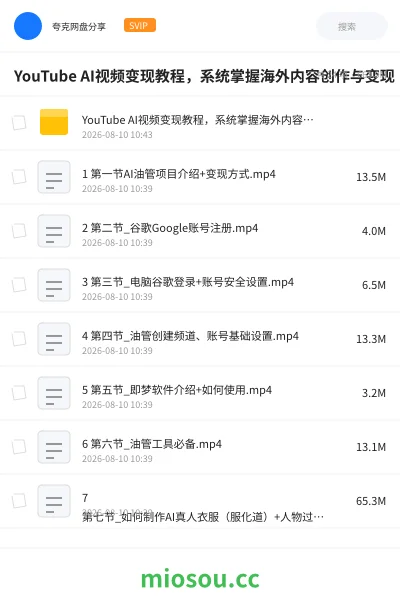Tick the checkbox beside 第一节AI油管项目介绍
The width and height of the screenshot is (400, 600).
click(19, 177)
